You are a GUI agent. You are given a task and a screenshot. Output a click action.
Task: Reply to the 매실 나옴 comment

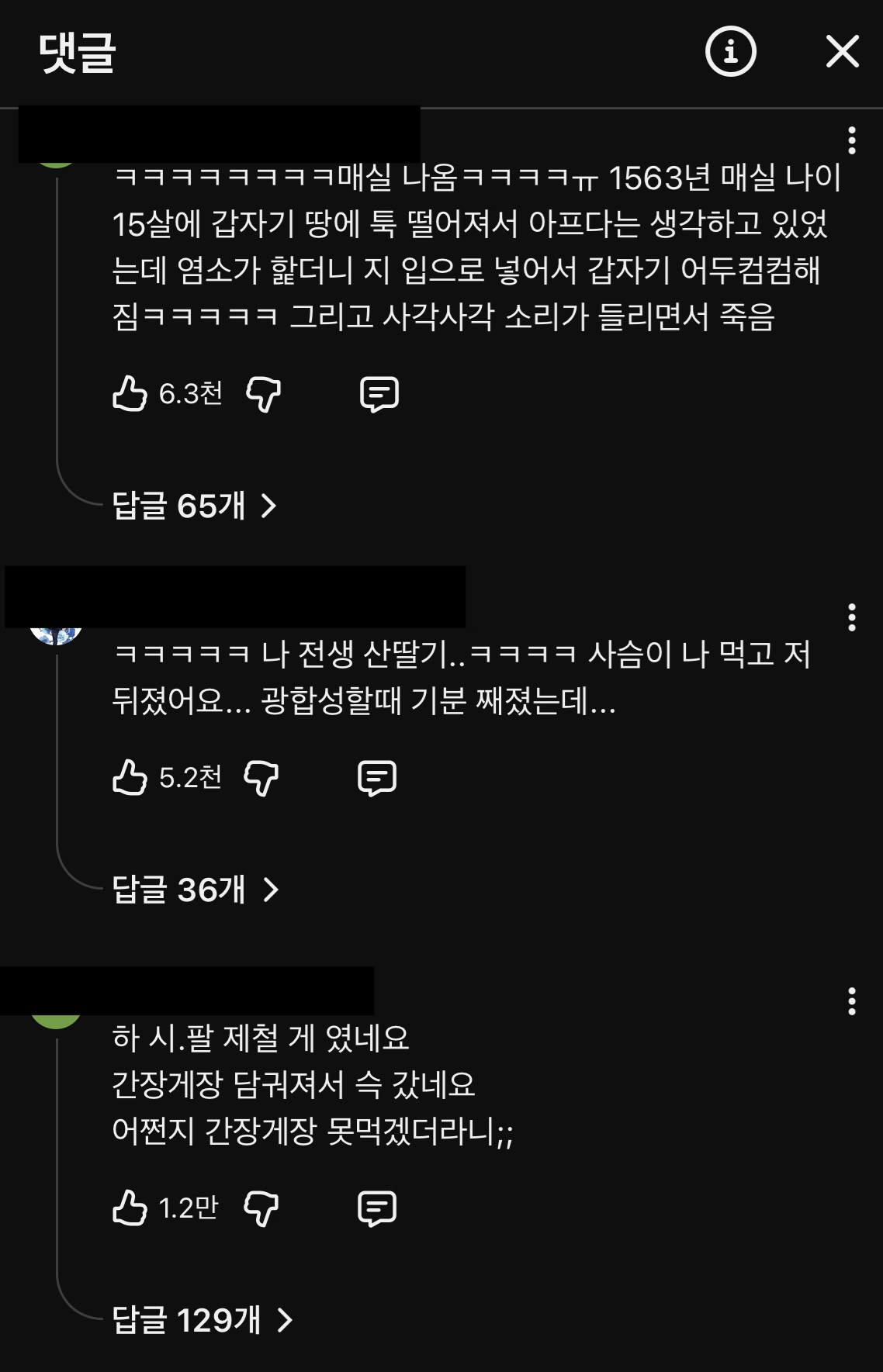point(379,394)
